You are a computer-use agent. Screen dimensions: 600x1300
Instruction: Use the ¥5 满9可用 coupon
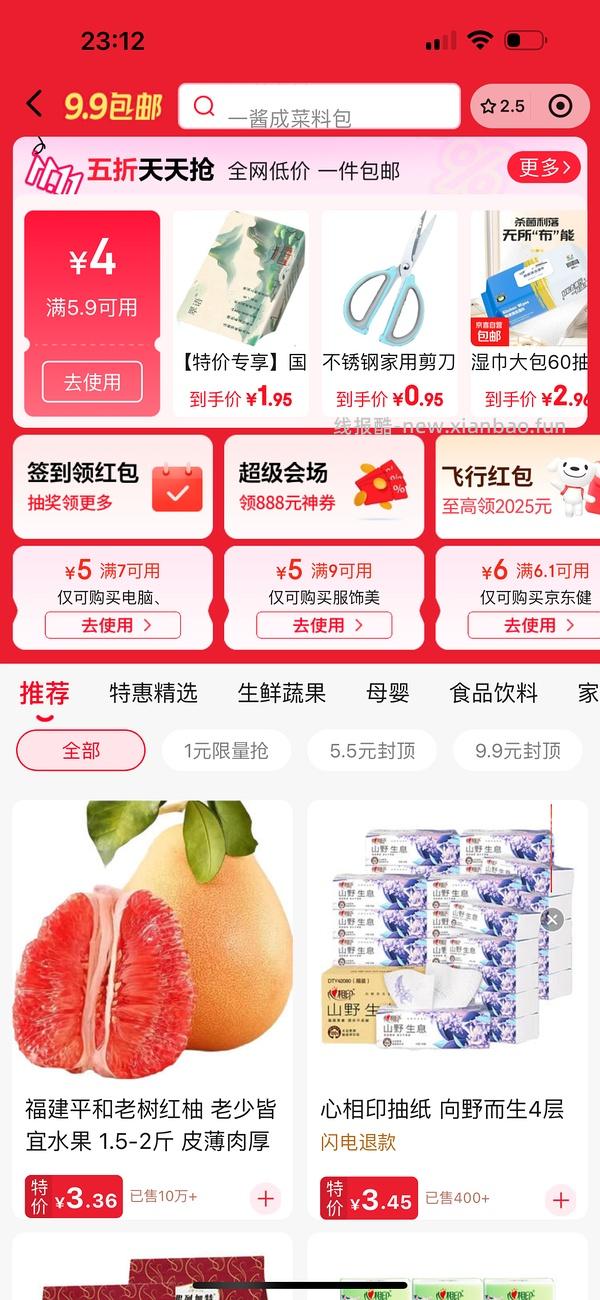(324, 625)
